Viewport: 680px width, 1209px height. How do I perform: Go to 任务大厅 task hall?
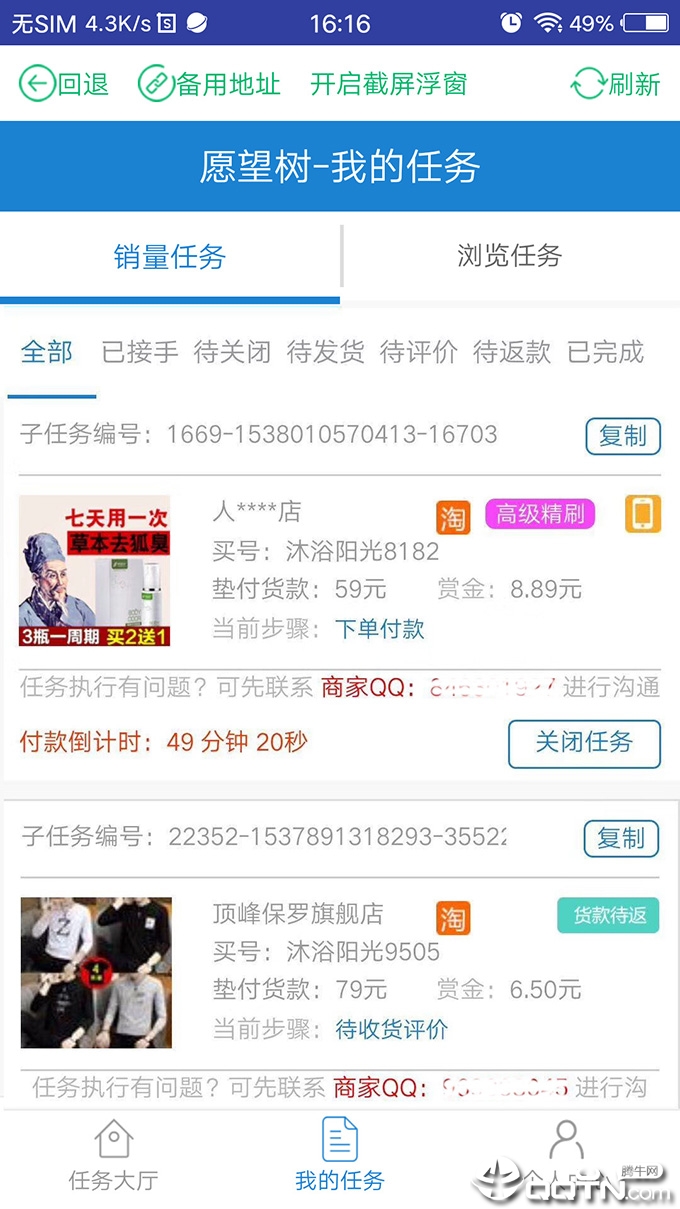pyautogui.click(x=113, y=1157)
